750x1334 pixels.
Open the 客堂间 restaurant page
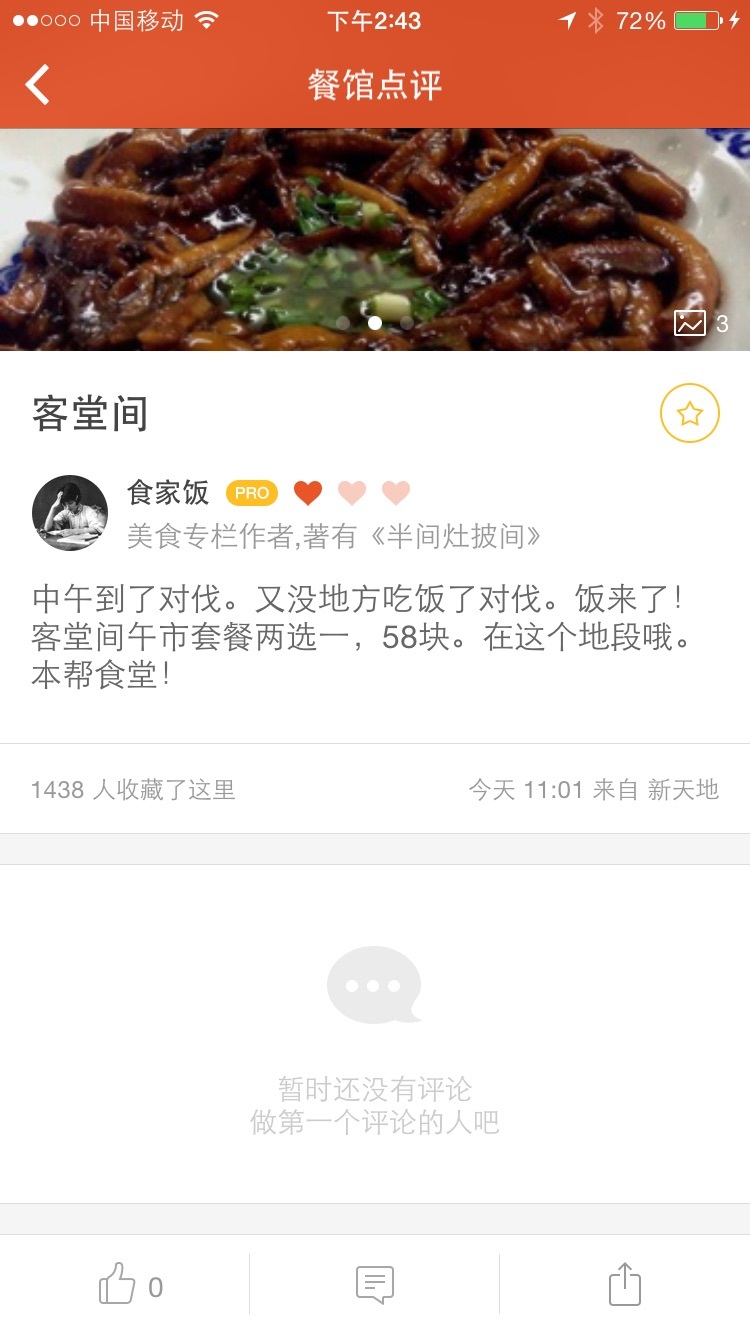pos(90,414)
